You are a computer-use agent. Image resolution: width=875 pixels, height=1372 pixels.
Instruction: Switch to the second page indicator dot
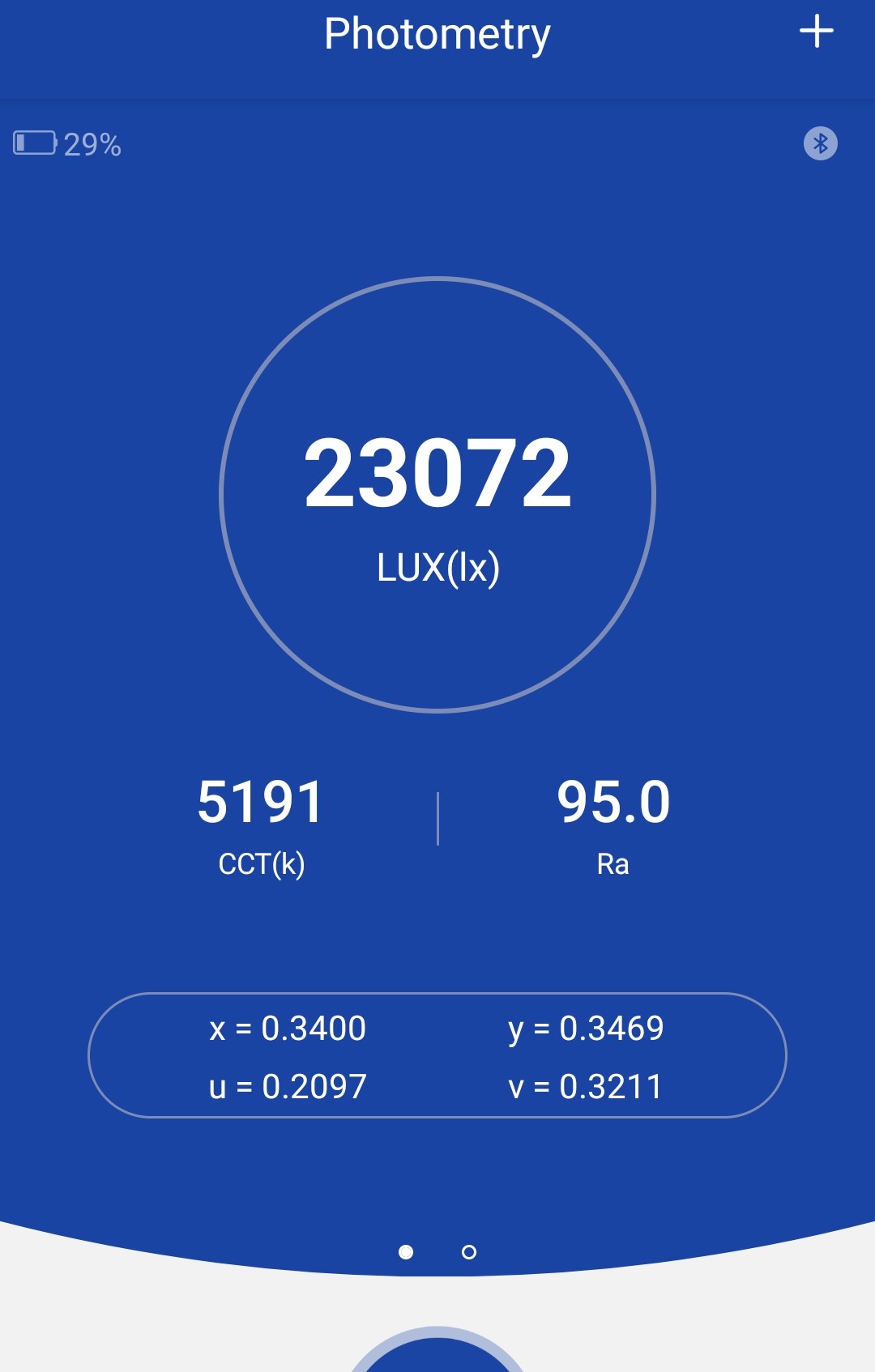click(468, 1252)
